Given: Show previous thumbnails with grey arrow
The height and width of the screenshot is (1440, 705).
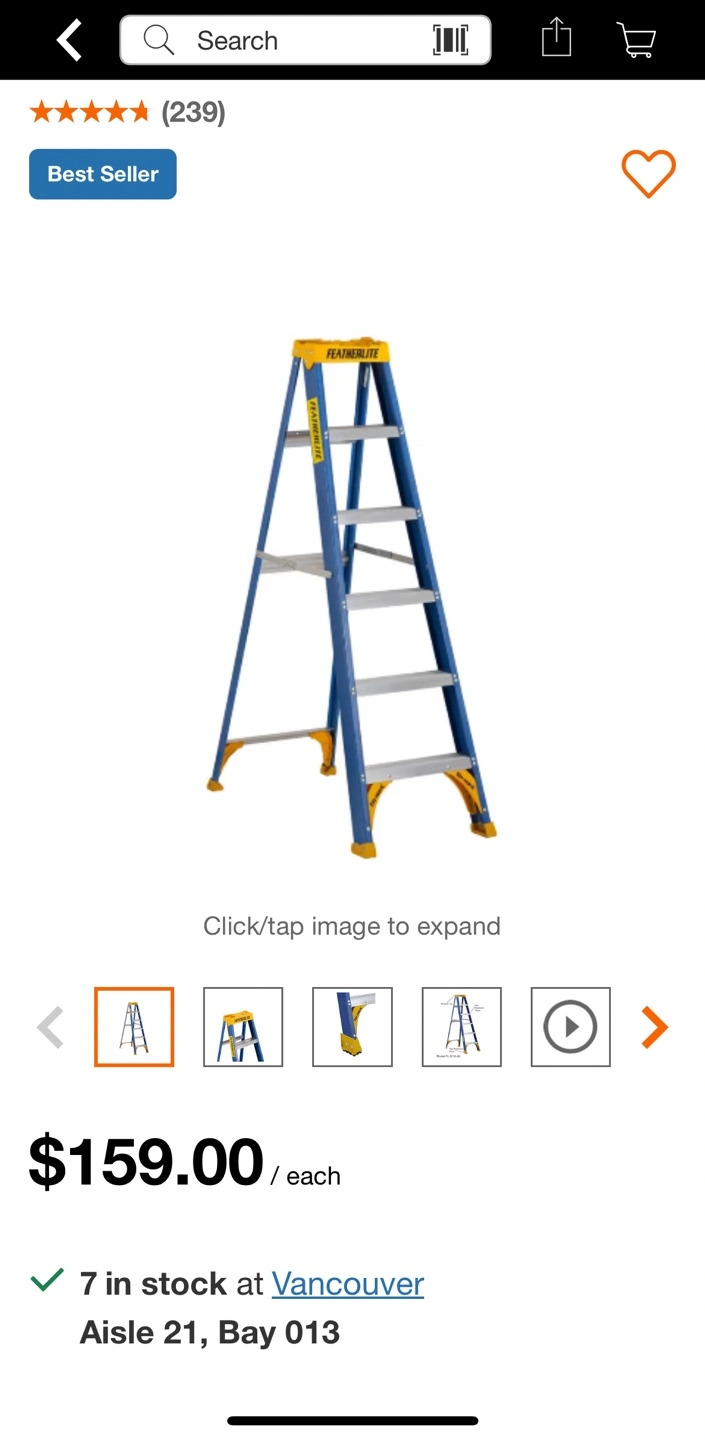Looking at the screenshot, I should 50,1027.
